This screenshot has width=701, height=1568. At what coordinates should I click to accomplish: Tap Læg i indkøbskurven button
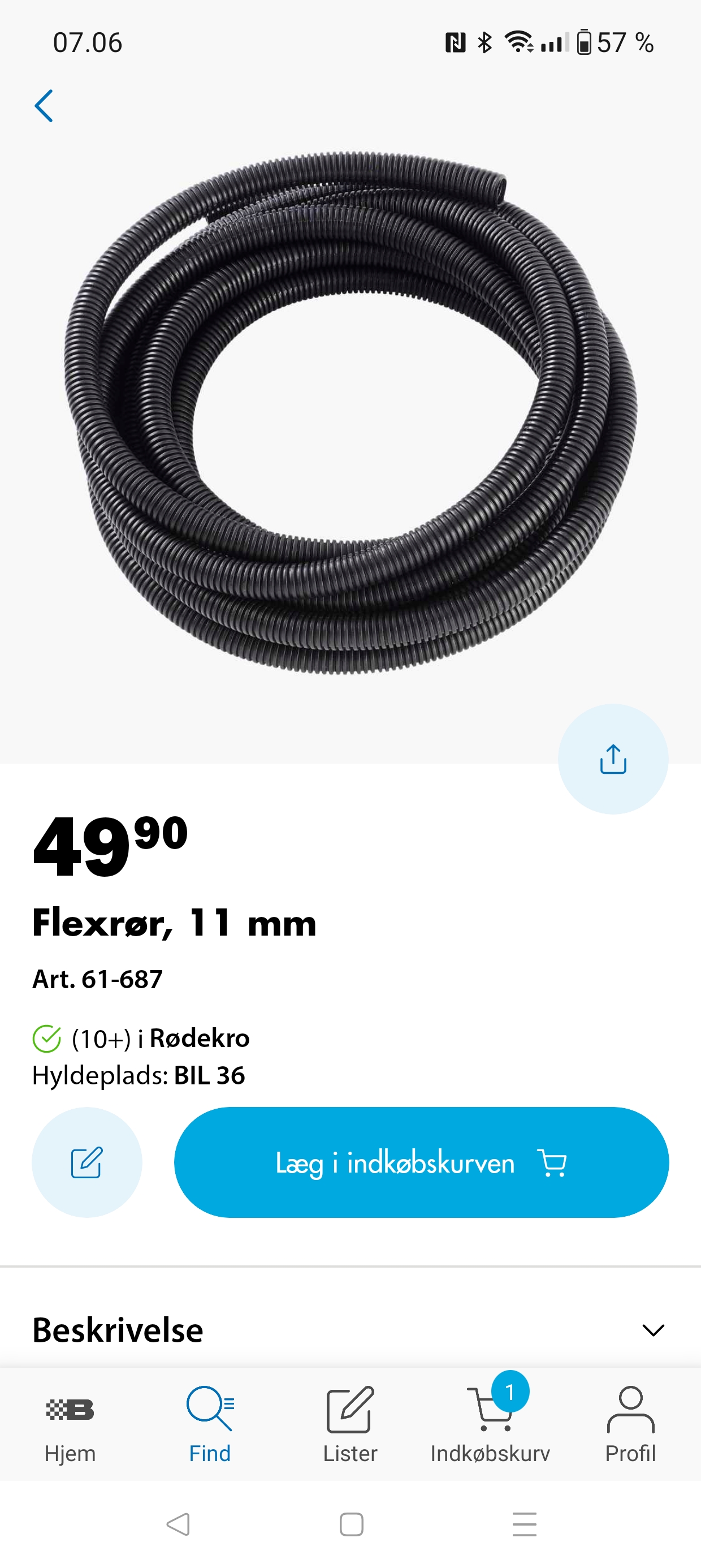421,1162
